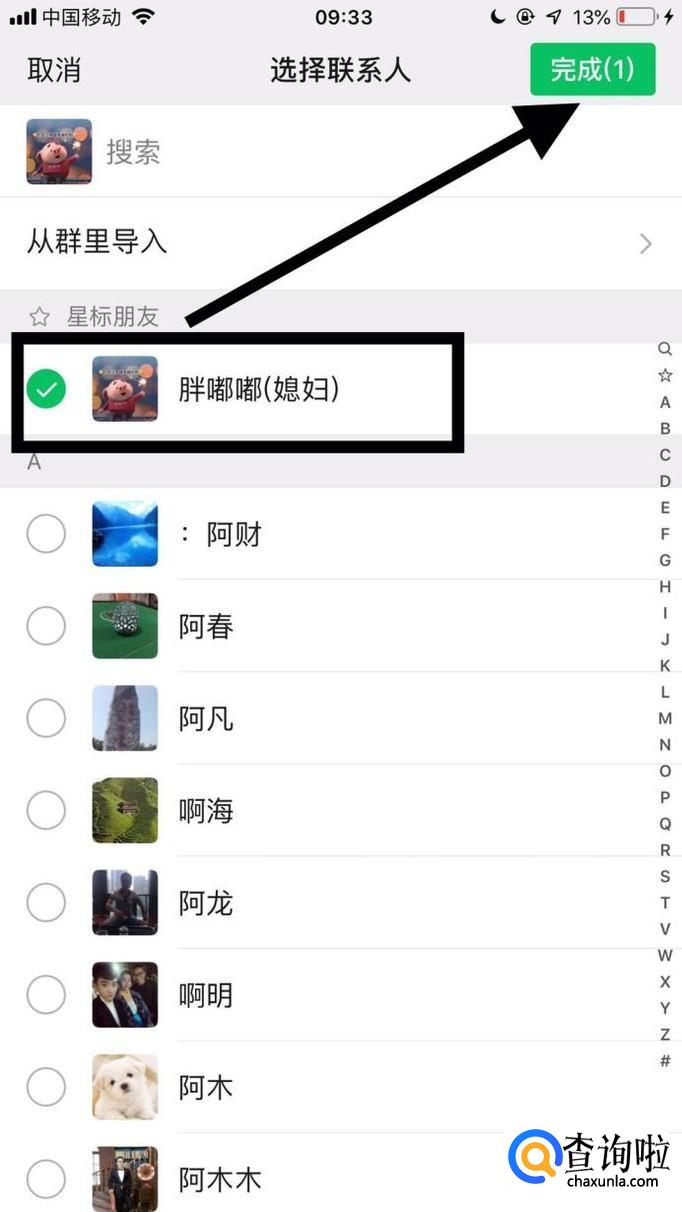The width and height of the screenshot is (682, 1212).
Task: Confirm selection with 完成(1) button
Action: 592,70
